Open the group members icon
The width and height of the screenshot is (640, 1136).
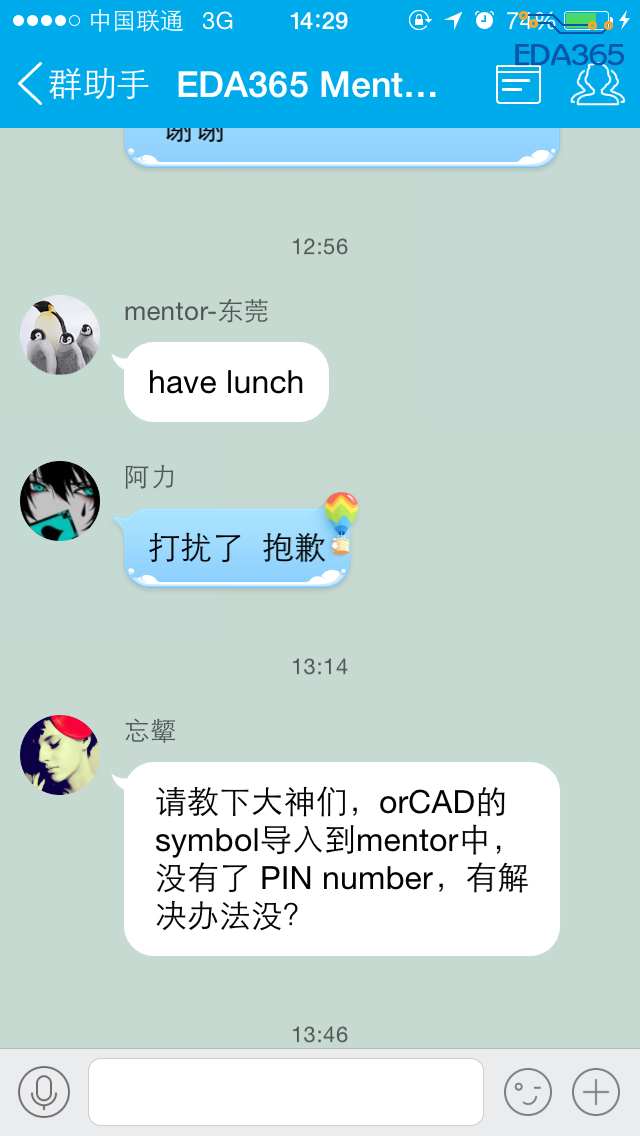pyautogui.click(x=597, y=85)
